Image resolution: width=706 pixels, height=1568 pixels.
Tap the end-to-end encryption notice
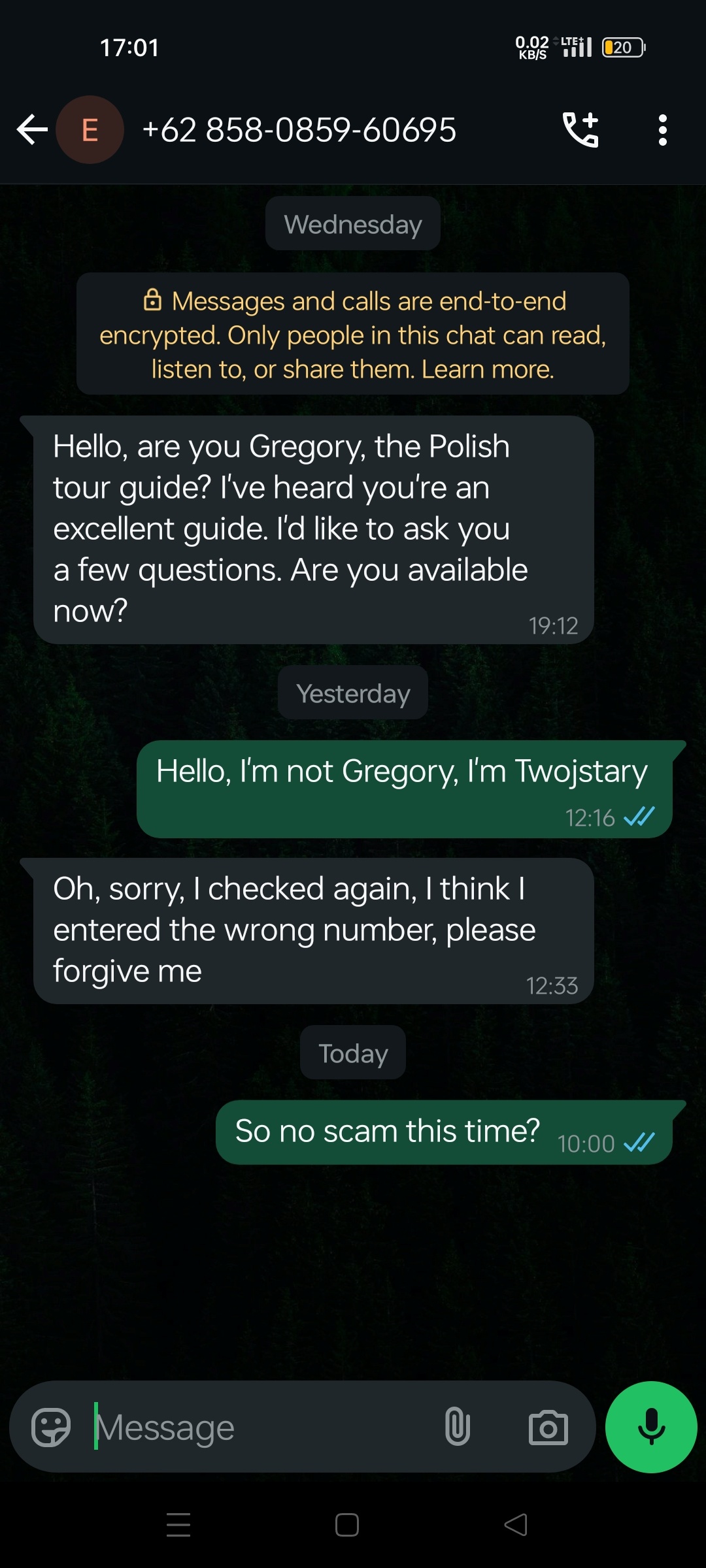pyautogui.click(x=353, y=335)
